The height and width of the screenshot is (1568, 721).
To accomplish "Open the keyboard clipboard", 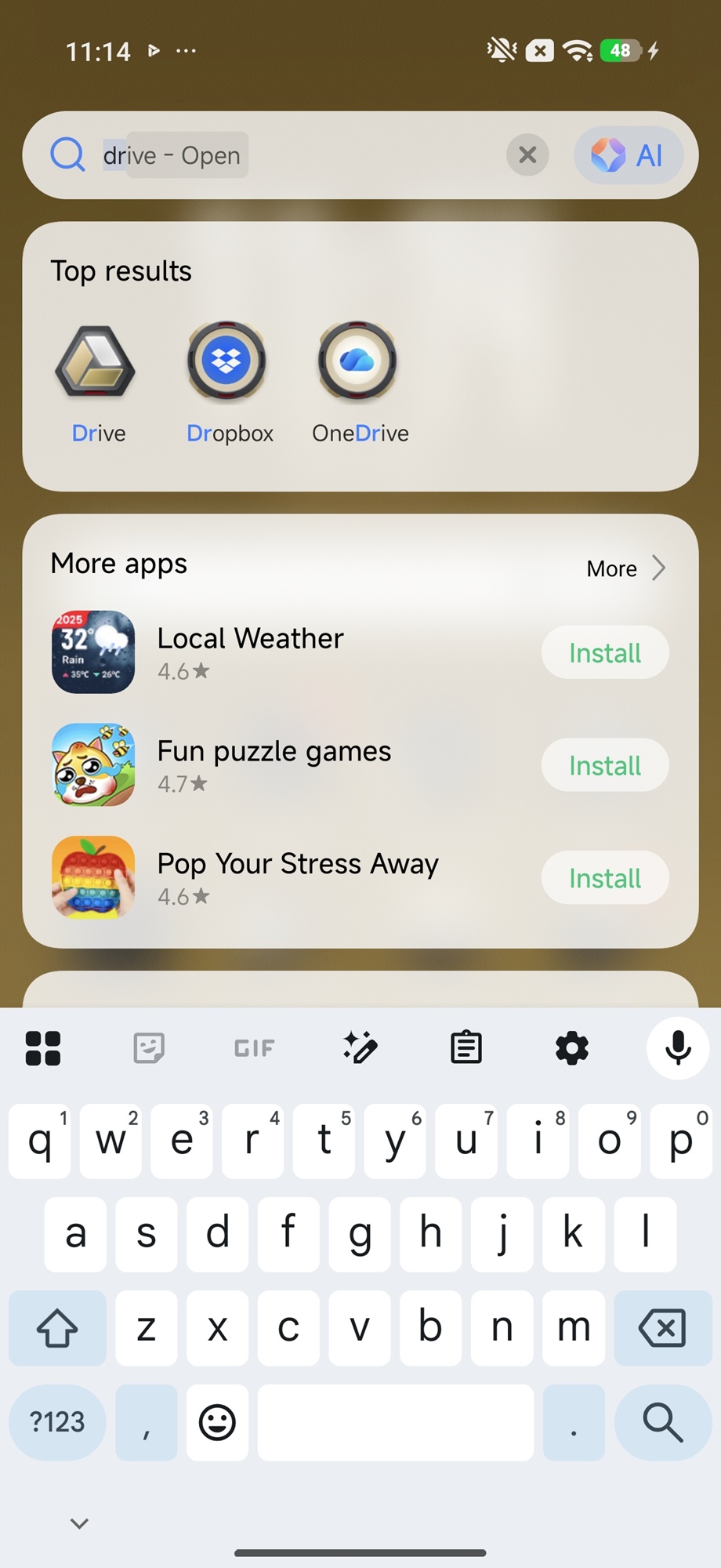I will [466, 1047].
